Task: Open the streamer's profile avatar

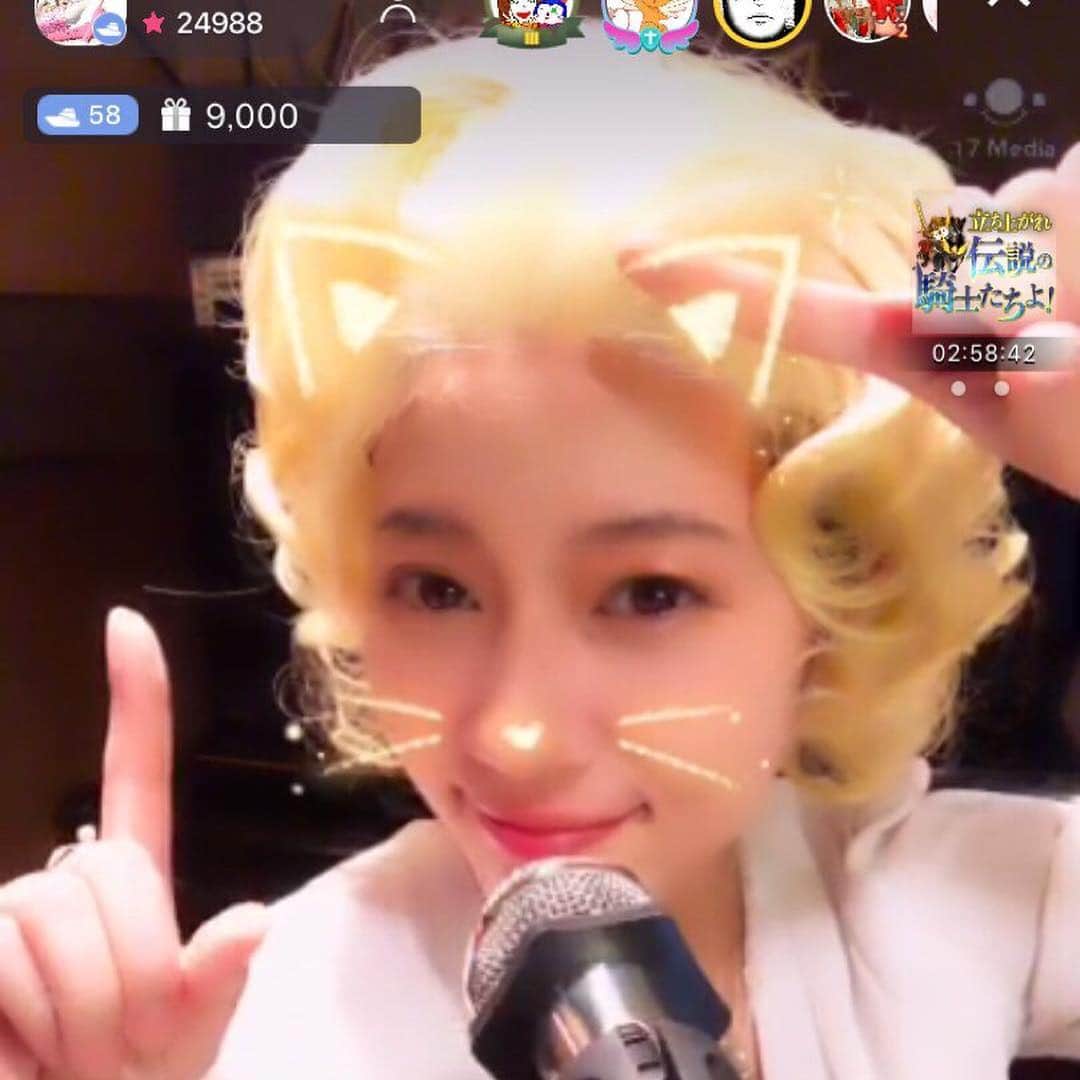Action: 80,20
